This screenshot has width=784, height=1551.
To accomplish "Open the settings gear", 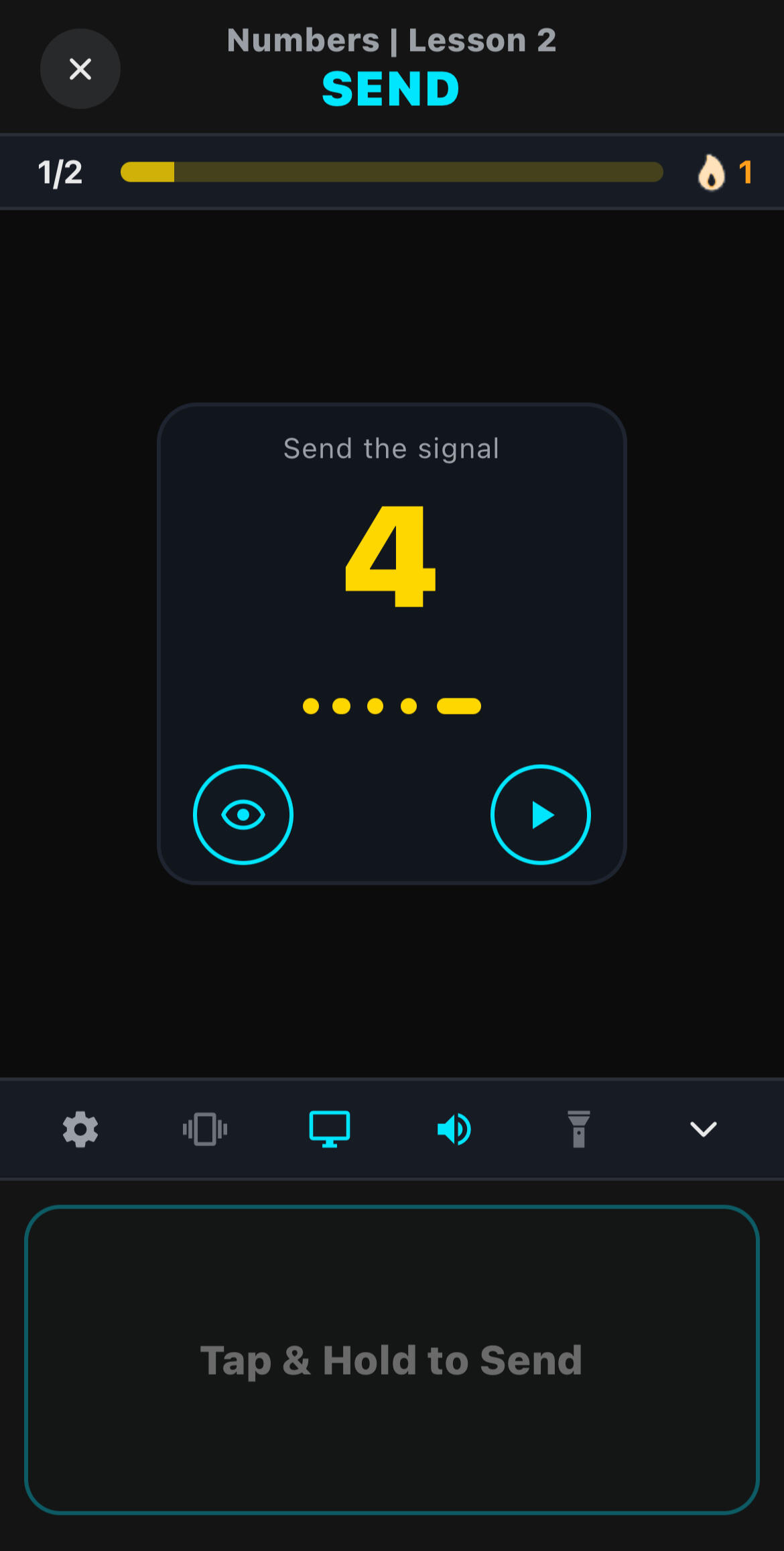I will coord(80,1129).
